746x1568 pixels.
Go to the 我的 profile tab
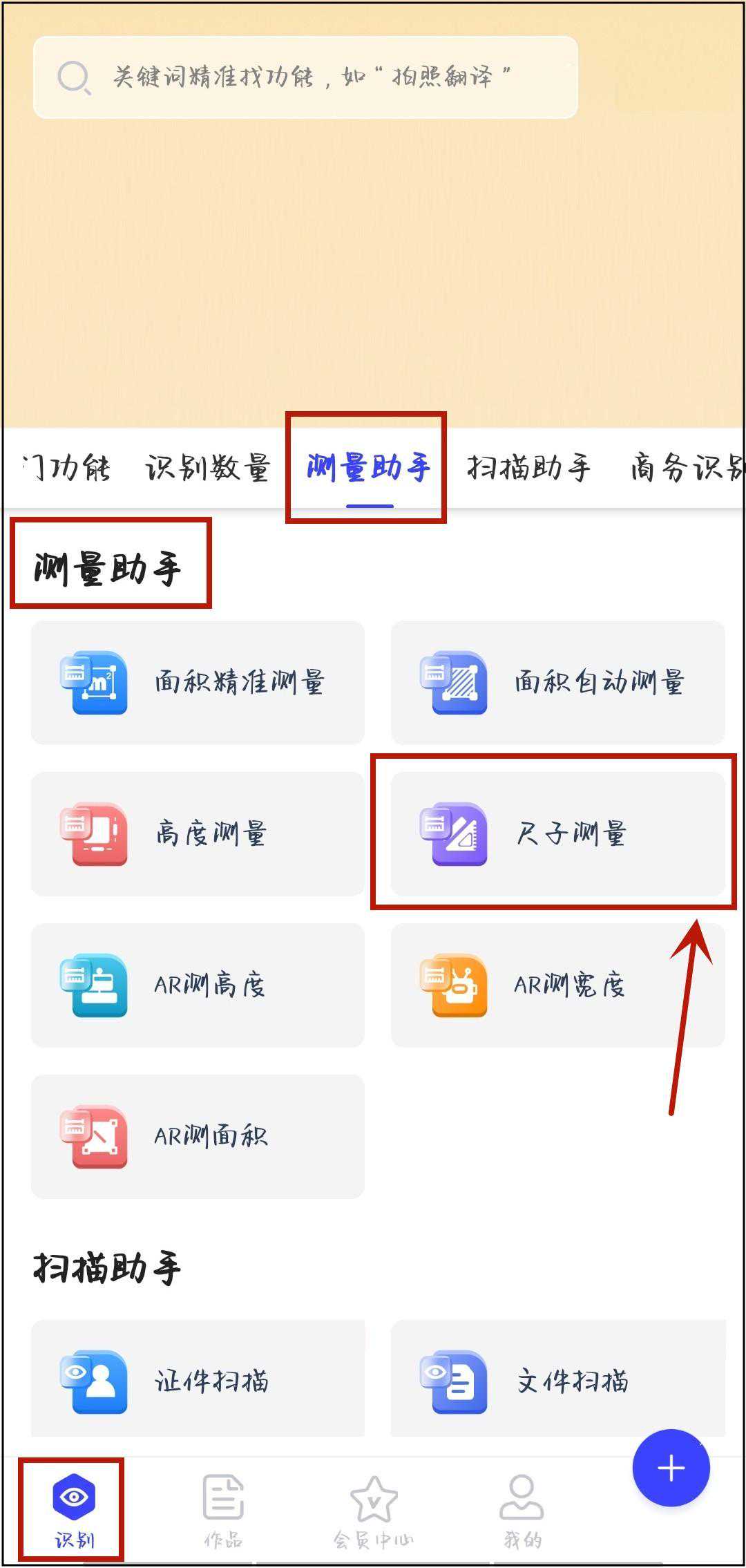[x=522, y=1511]
